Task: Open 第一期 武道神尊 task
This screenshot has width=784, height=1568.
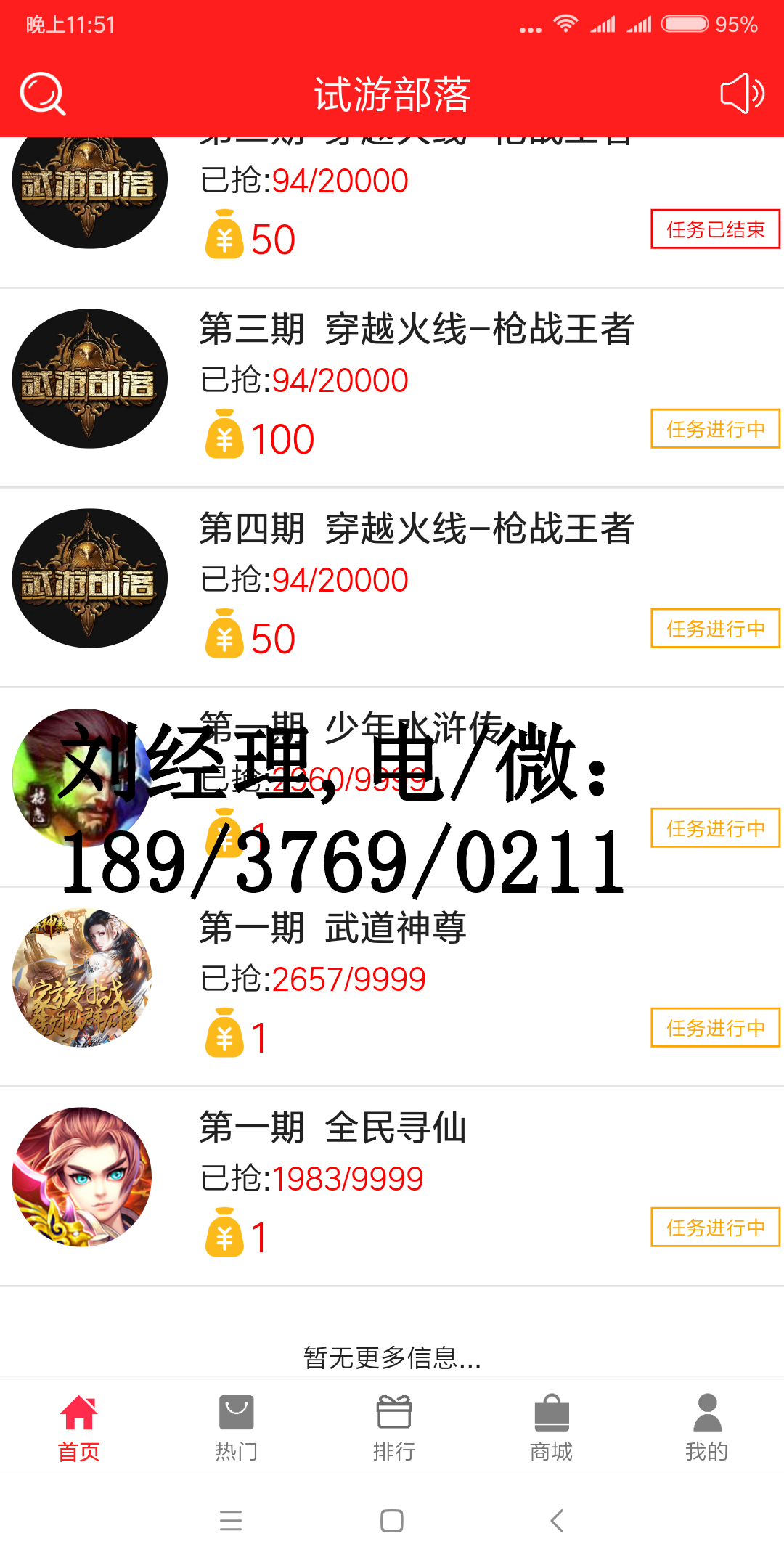Action: click(332, 928)
